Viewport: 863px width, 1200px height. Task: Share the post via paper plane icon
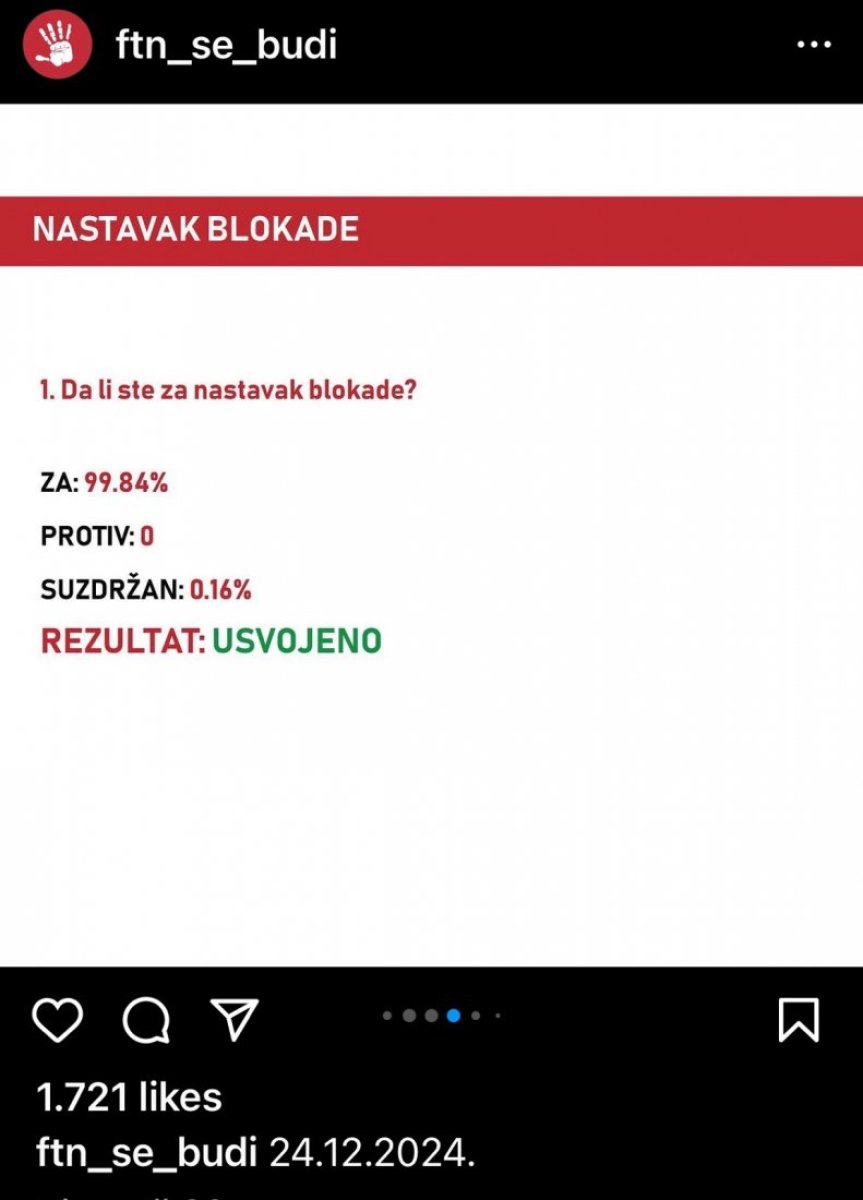click(x=235, y=1020)
